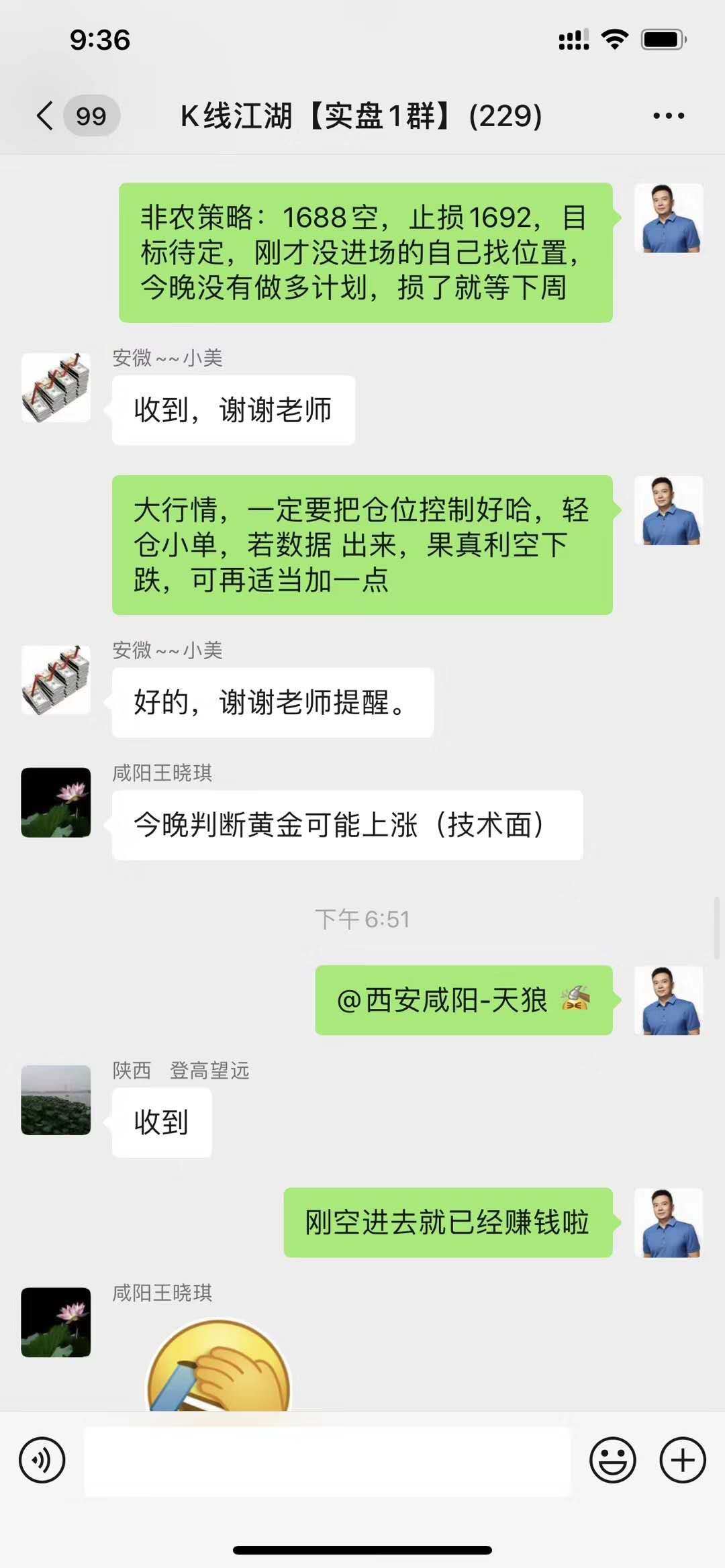
Task: Select the group title K线江湖【实盘1群】
Action: (362, 115)
